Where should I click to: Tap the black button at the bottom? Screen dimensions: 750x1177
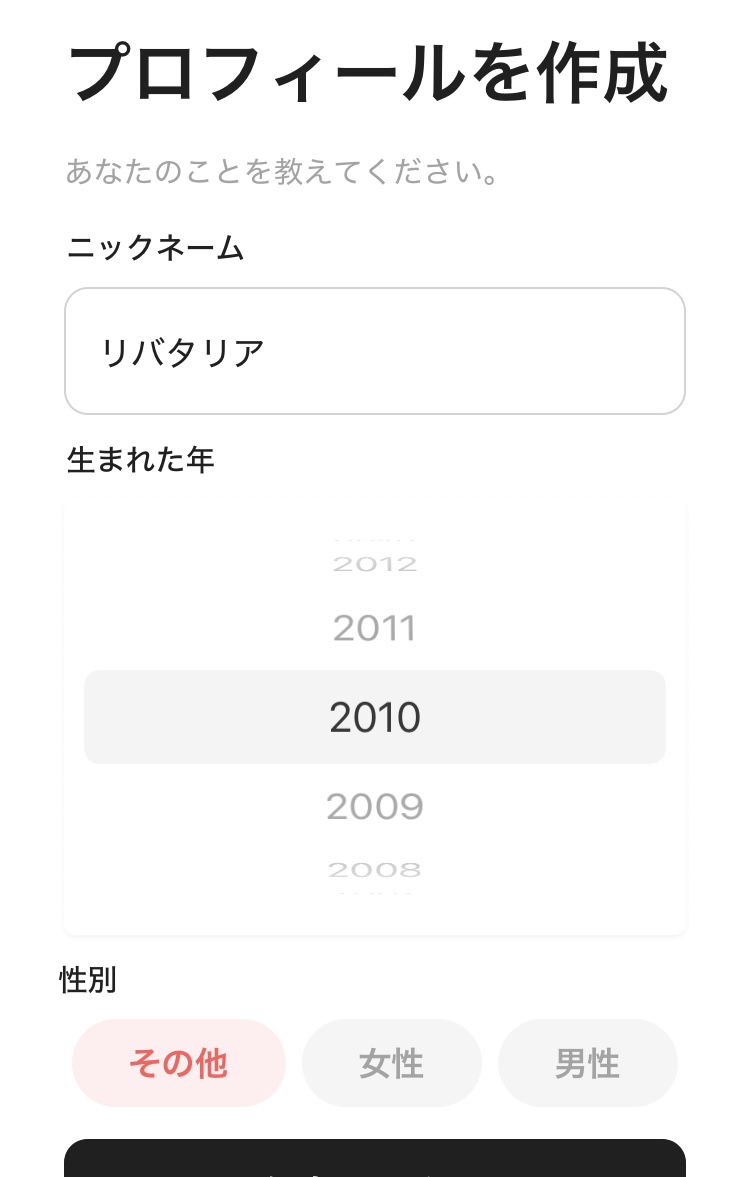[x=374, y=1160]
